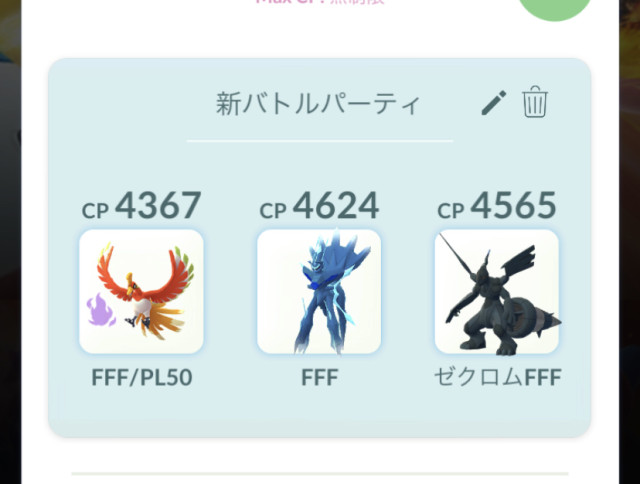Select the ゼクロムFFF CP 4565 slot
640x484 pixels.
[497, 291]
